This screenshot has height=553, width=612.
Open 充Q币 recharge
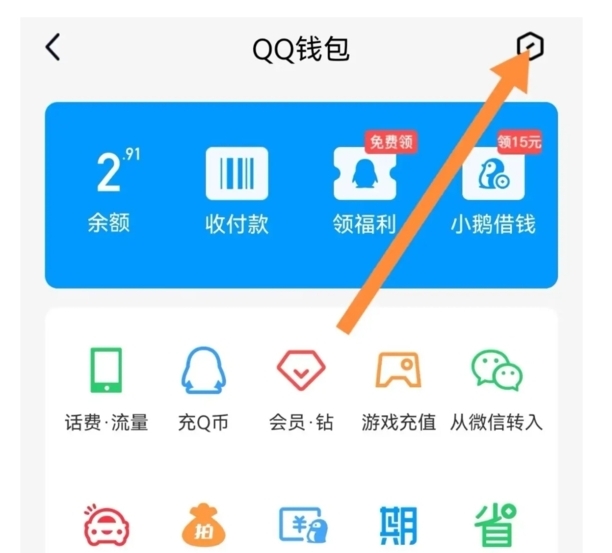203,388
